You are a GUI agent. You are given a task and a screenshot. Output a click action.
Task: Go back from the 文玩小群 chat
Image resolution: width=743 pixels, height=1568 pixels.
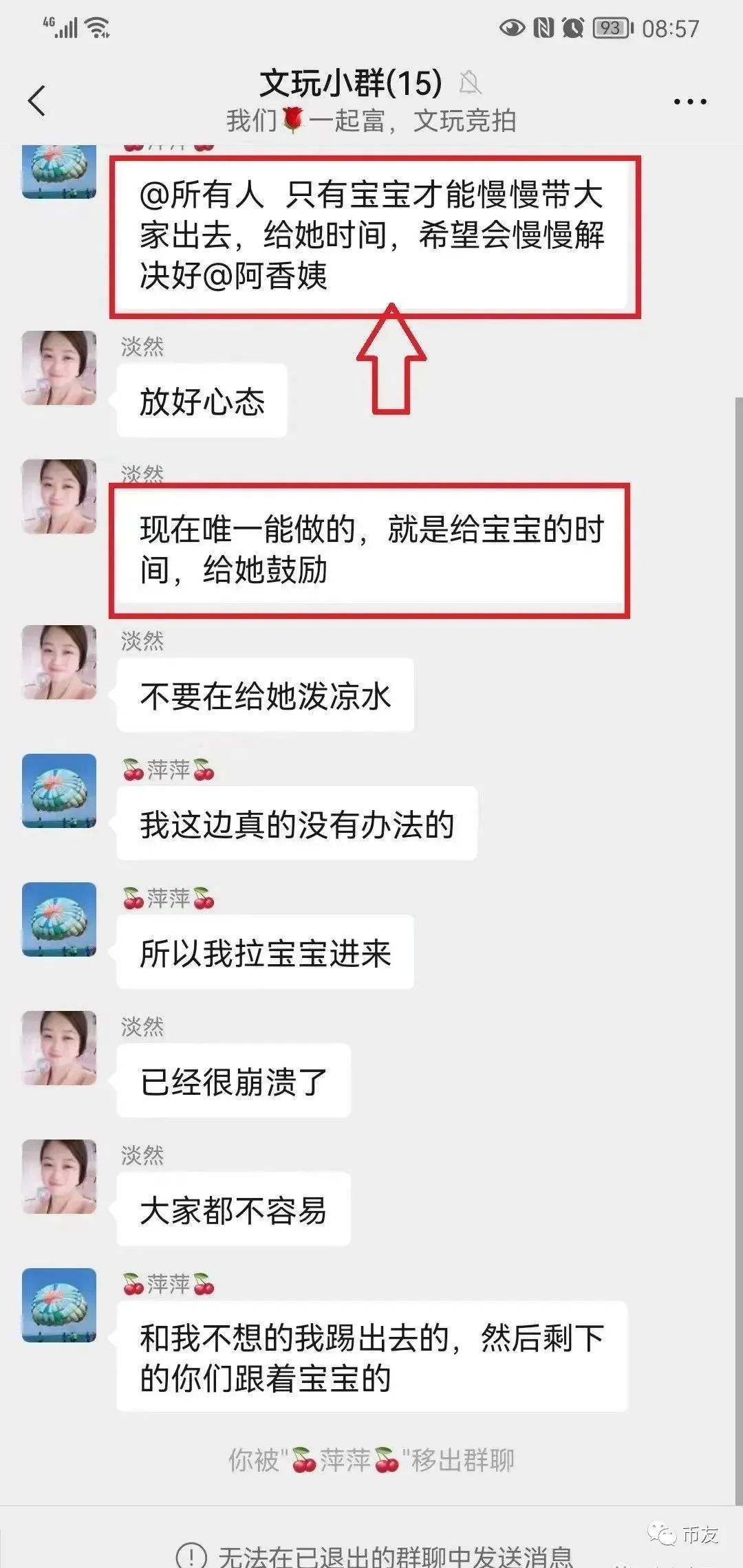pyautogui.click(x=37, y=101)
